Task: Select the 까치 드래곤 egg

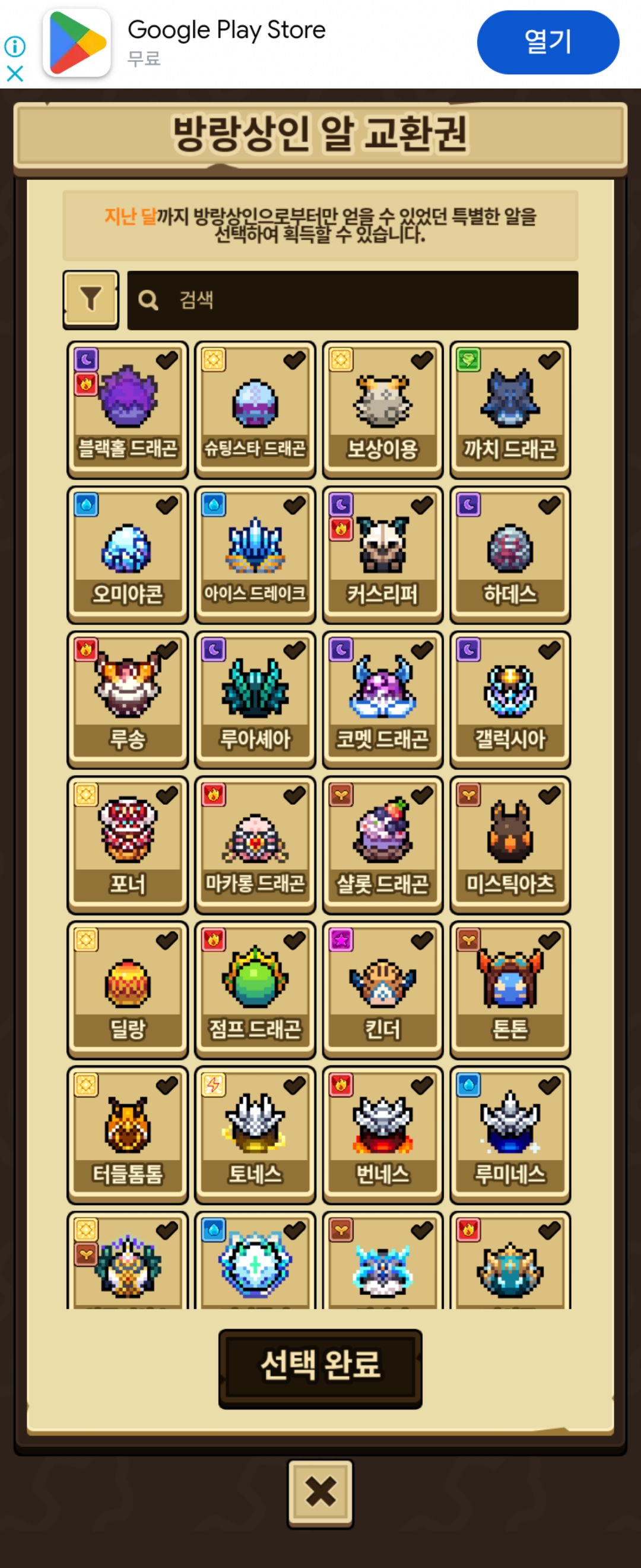Action: [510, 409]
